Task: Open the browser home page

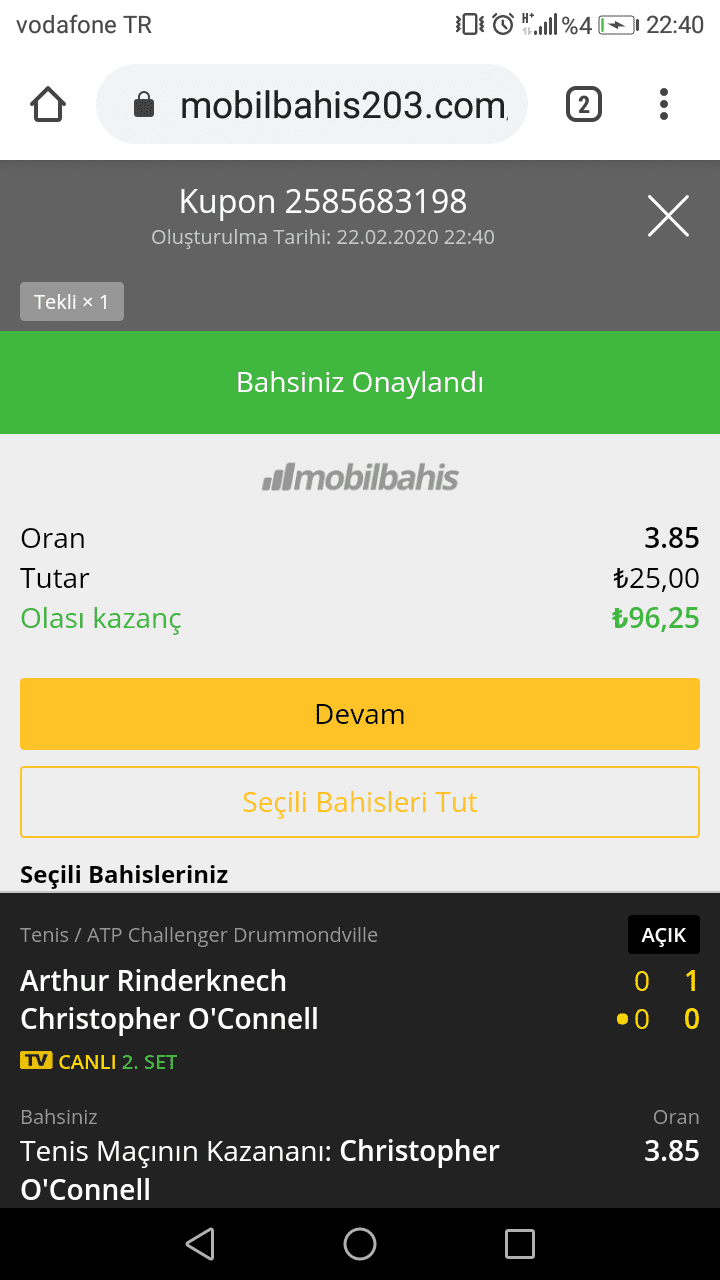Action: pyautogui.click(x=48, y=104)
